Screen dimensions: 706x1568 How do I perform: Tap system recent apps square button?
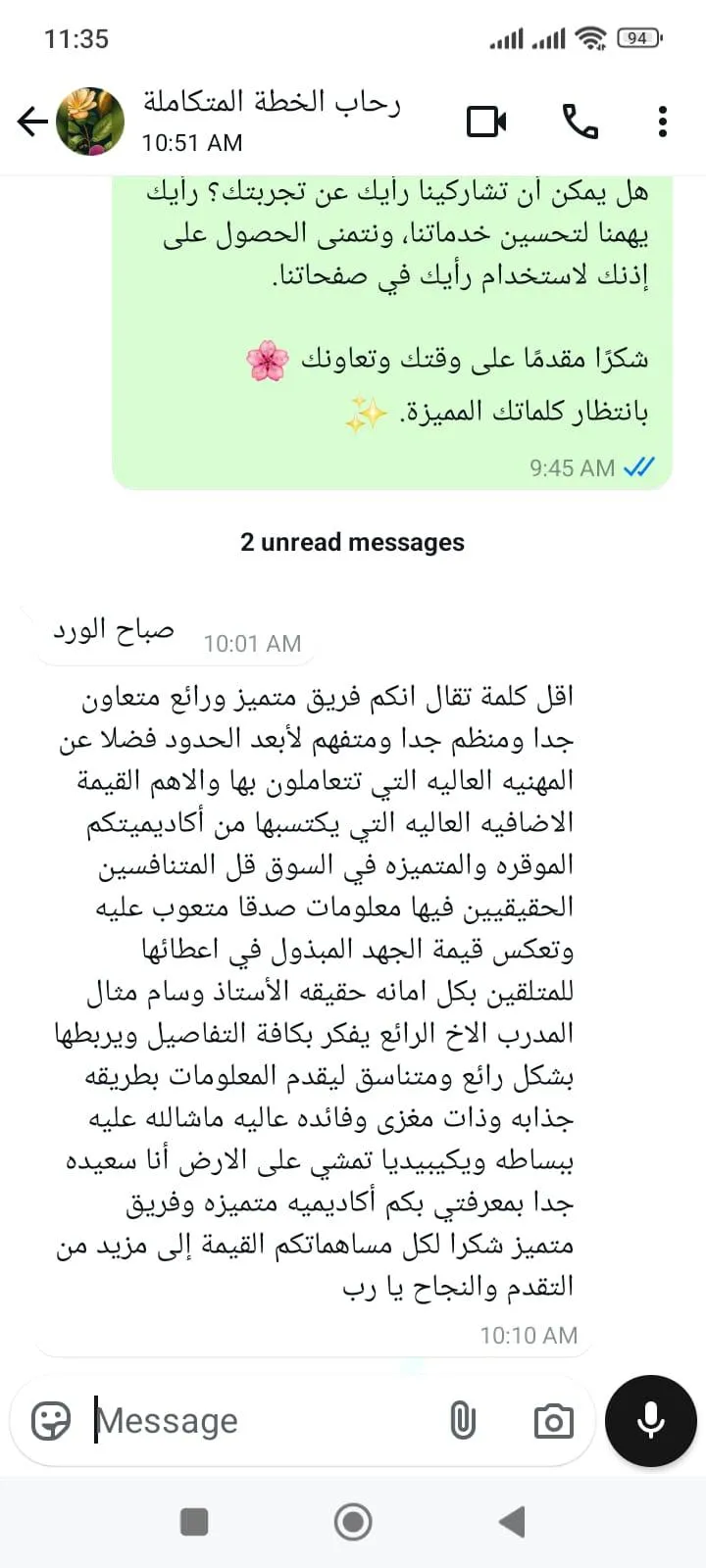[194, 1522]
